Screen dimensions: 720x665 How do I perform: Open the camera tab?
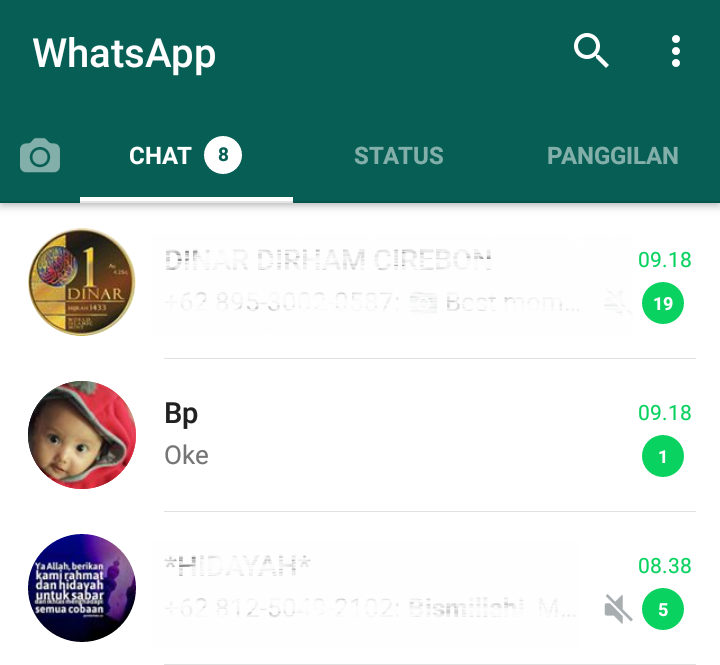pos(40,156)
